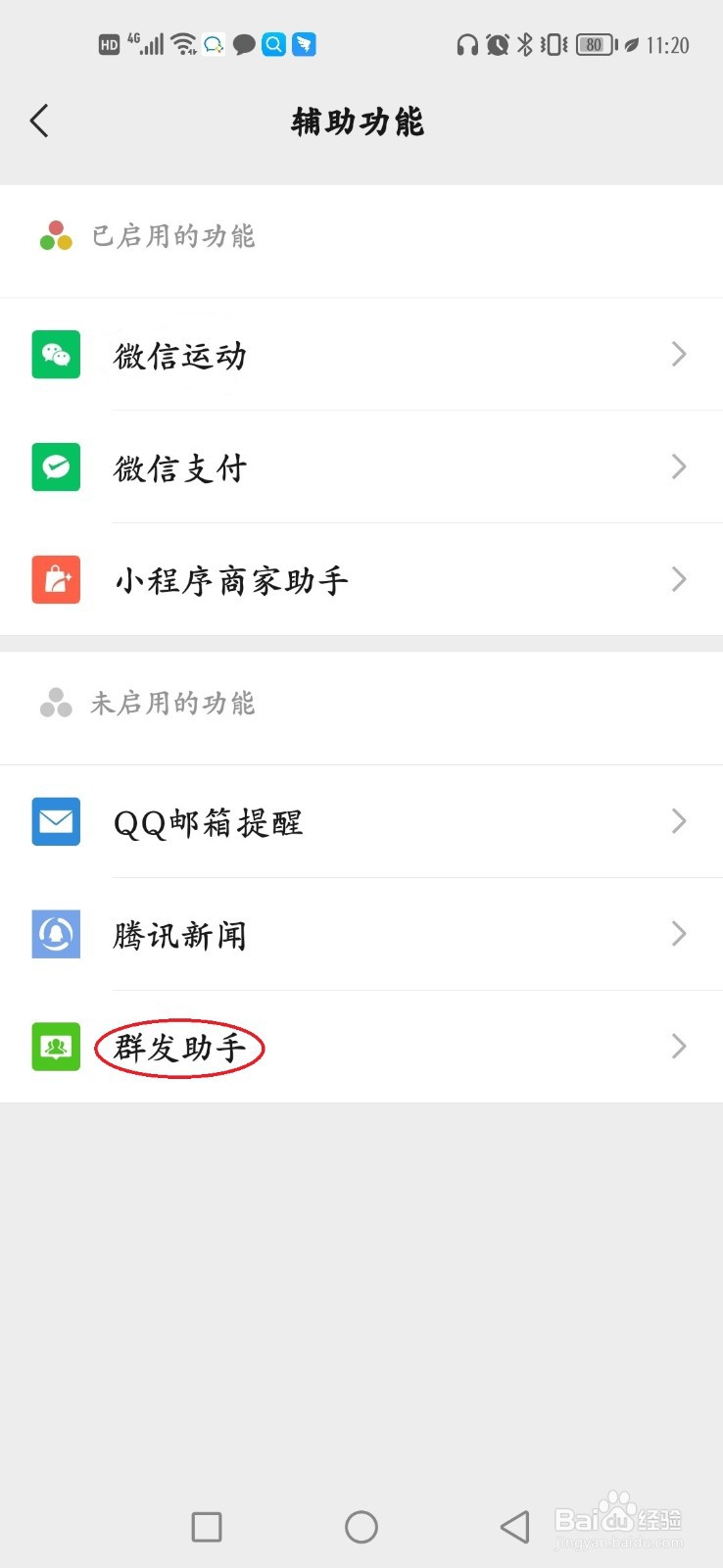Viewport: 723px width, 1568px height.
Task: Tap the 未启用的功能 gray dots icon
Action: pyautogui.click(x=55, y=703)
